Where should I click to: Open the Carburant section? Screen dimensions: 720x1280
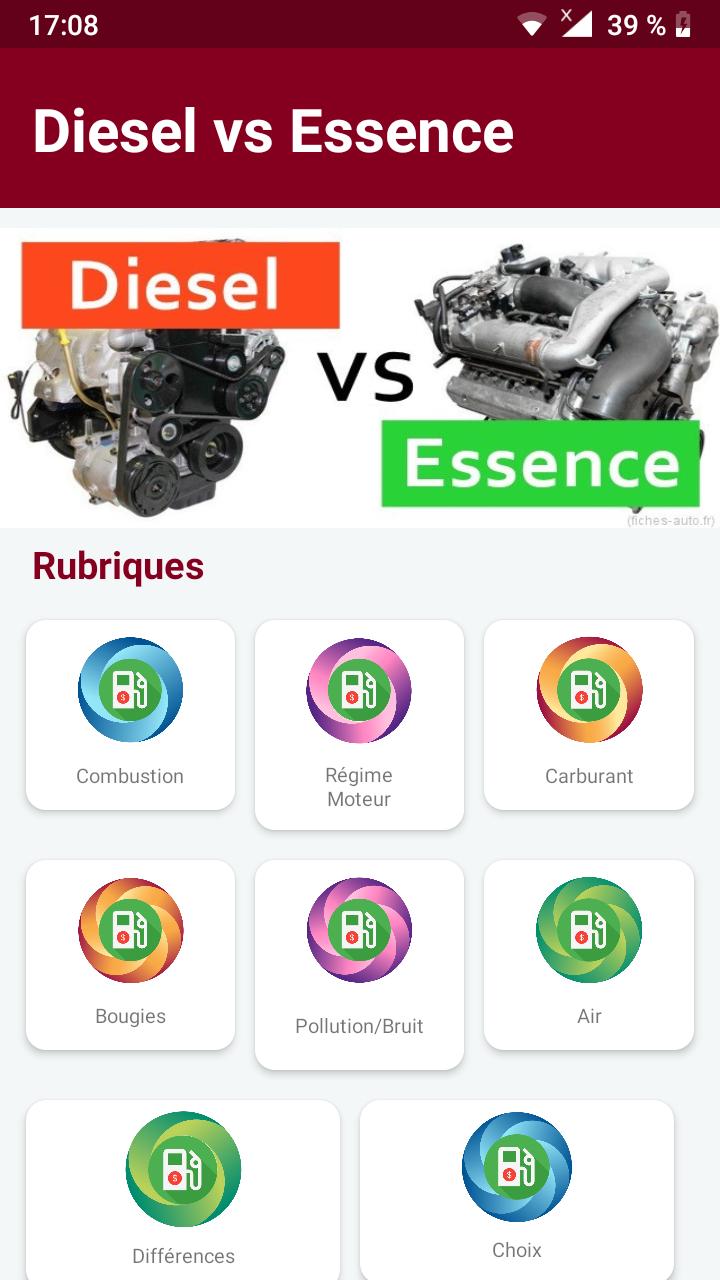coord(589,714)
